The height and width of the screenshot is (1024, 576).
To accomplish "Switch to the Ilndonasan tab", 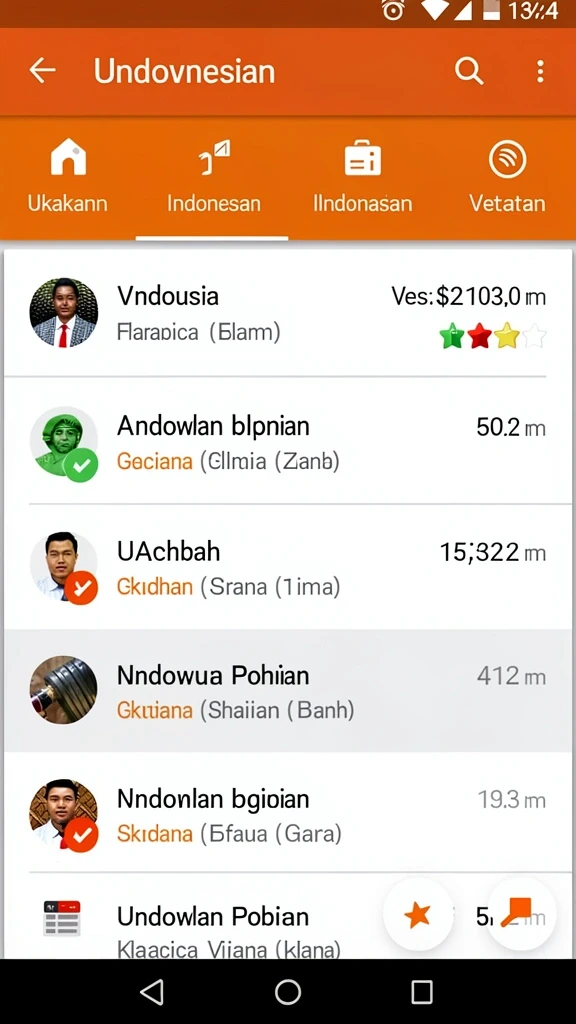I will (x=362, y=178).
